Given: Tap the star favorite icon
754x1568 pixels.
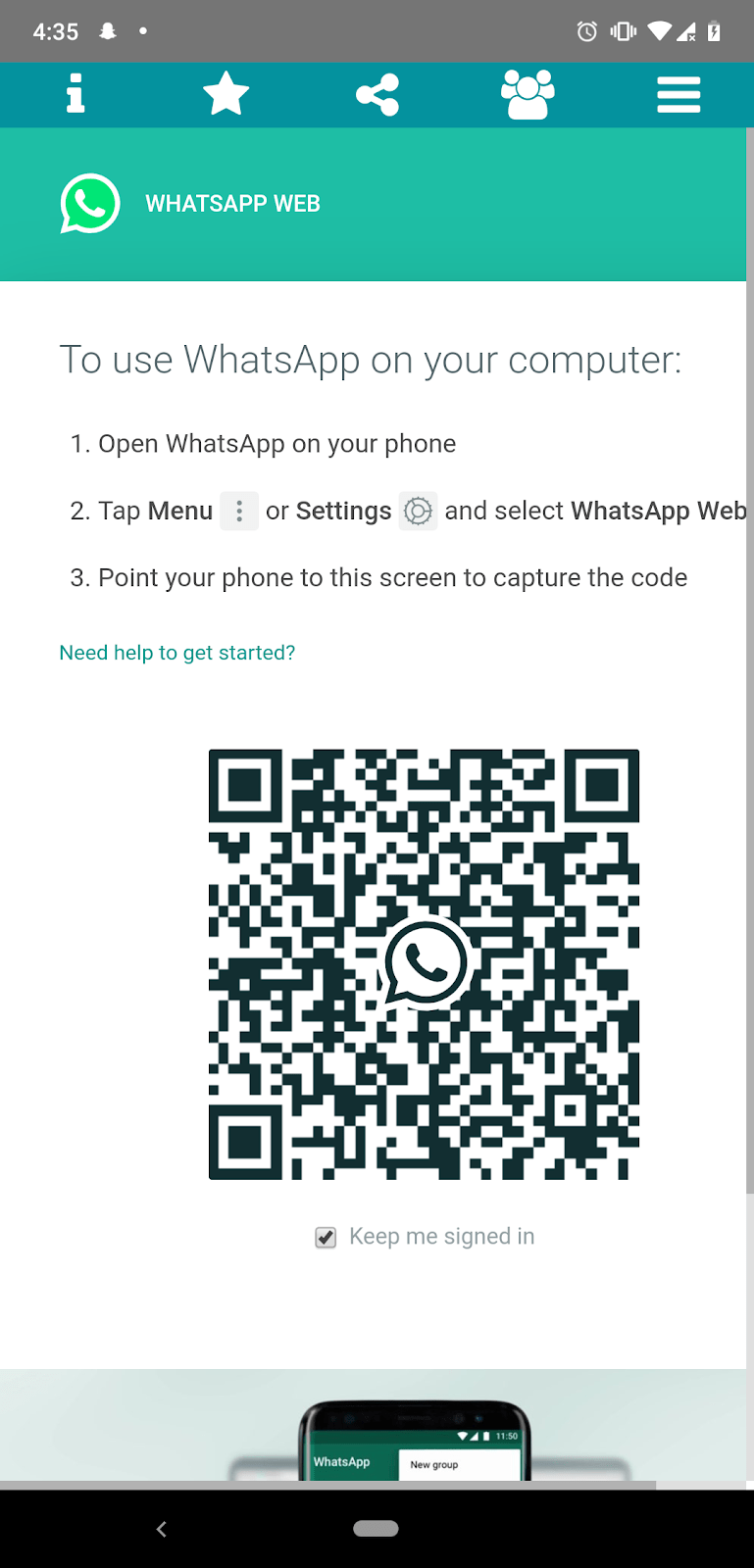Looking at the screenshot, I should point(226,94).
